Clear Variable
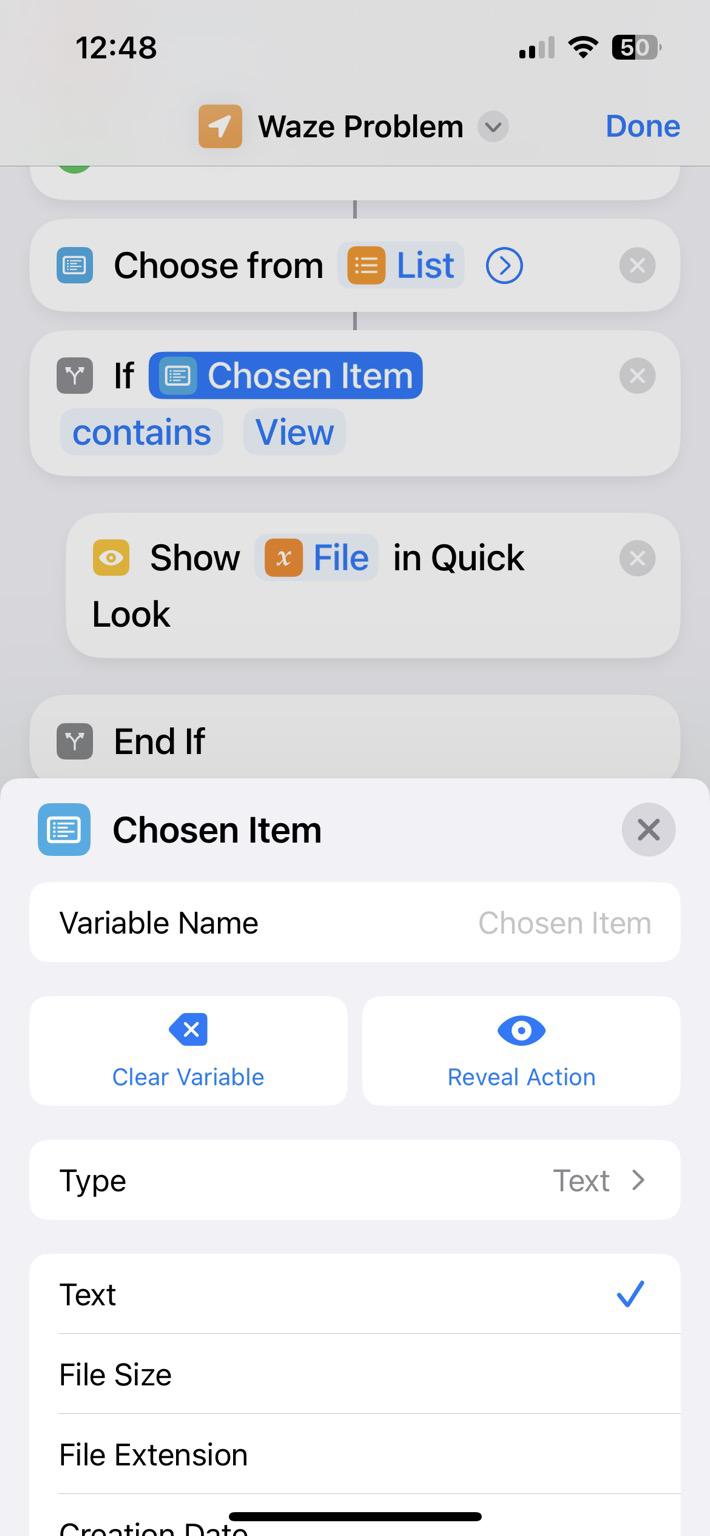This screenshot has height=1536, width=710. [x=189, y=1050]
